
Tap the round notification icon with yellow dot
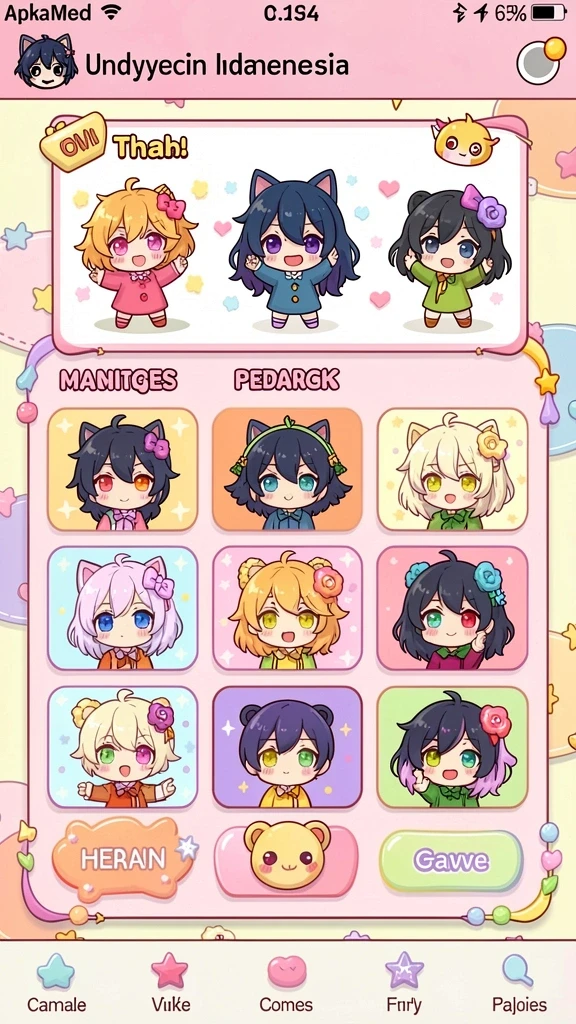pyautogui.click(x=539, y=62)
